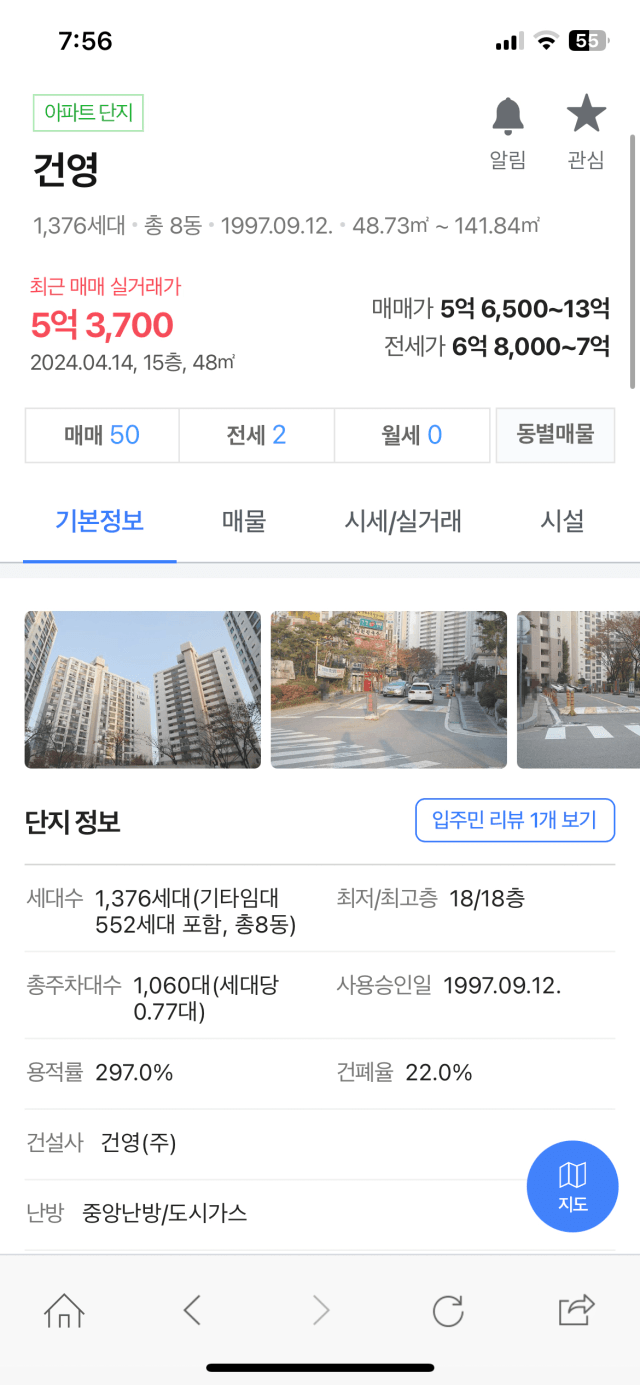Open the 지도 map floating button
This screenshot has height=1385, width=640.
[573, 1186]
